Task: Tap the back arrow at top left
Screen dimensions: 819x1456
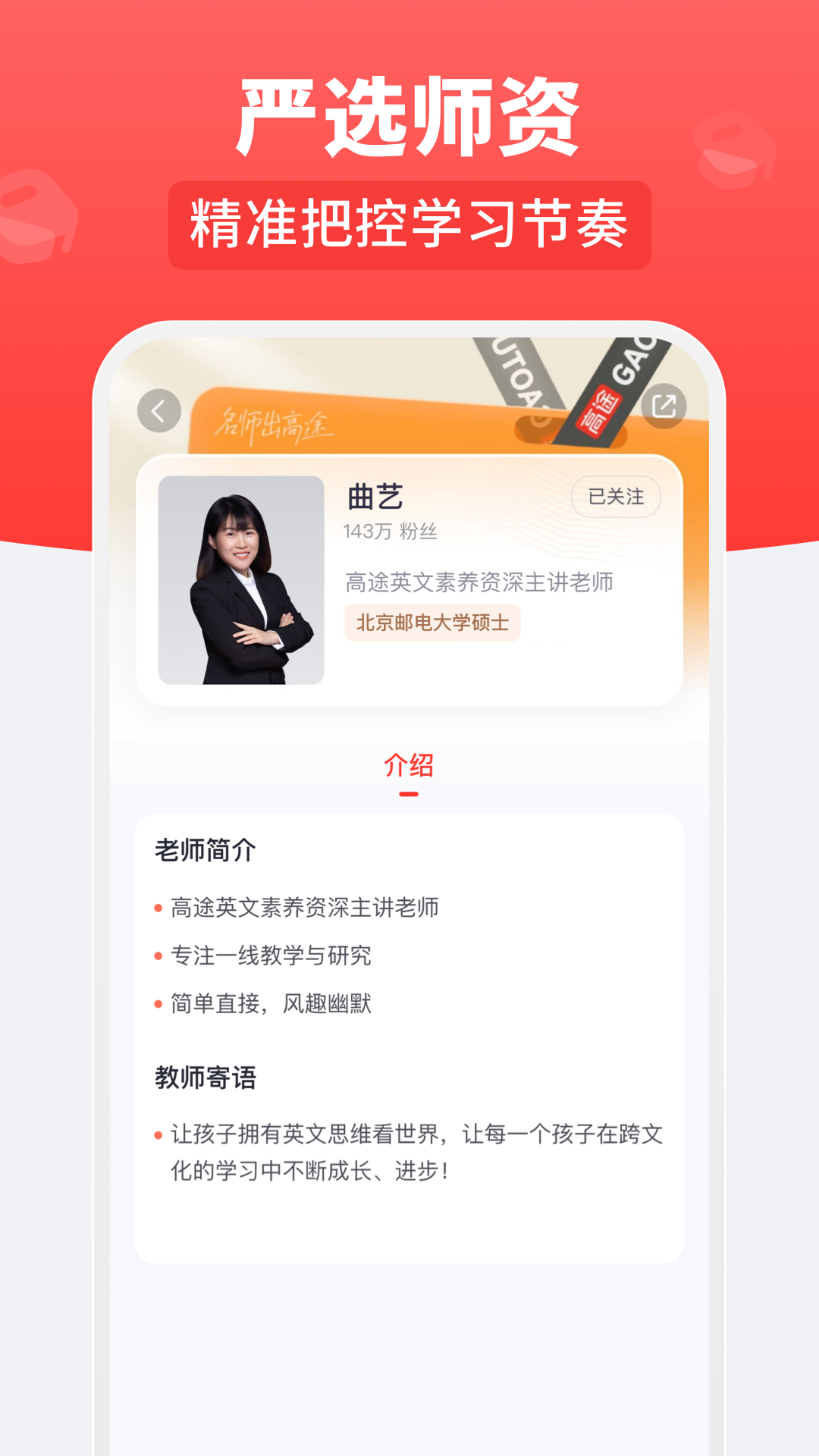Action: click(157, 409)
